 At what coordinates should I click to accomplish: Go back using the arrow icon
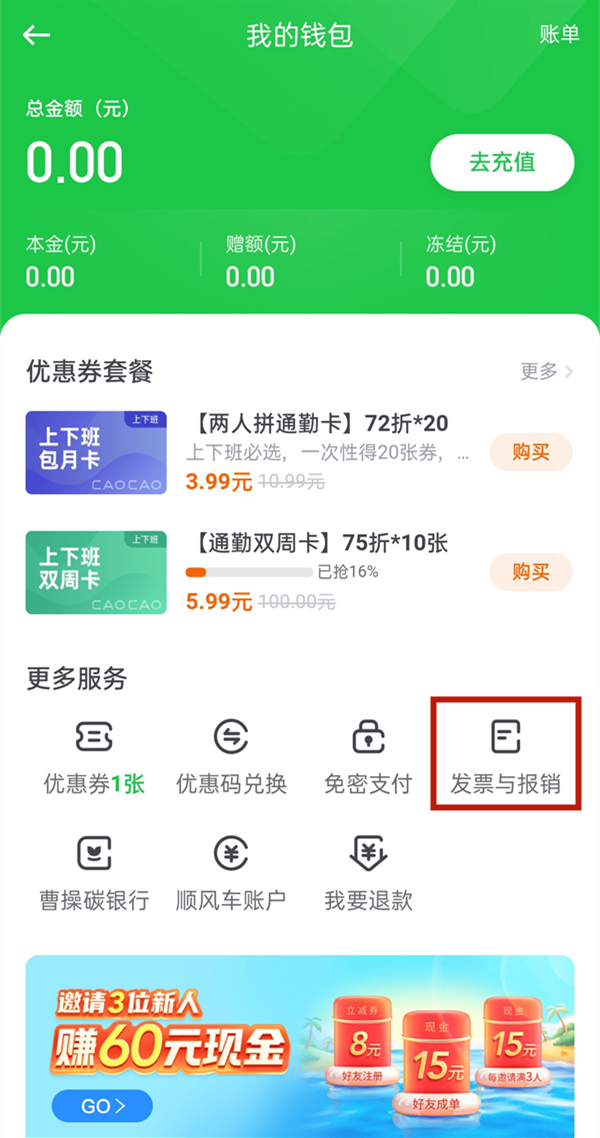[37, 35]
